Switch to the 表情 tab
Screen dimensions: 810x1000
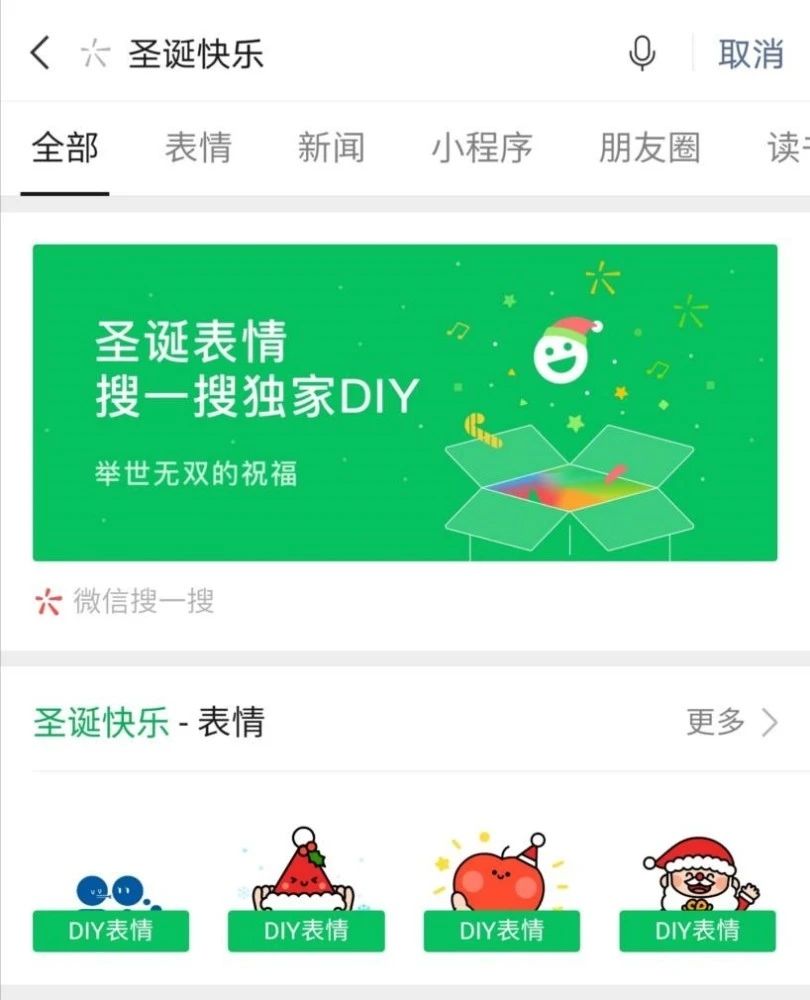tap(198, 147)
